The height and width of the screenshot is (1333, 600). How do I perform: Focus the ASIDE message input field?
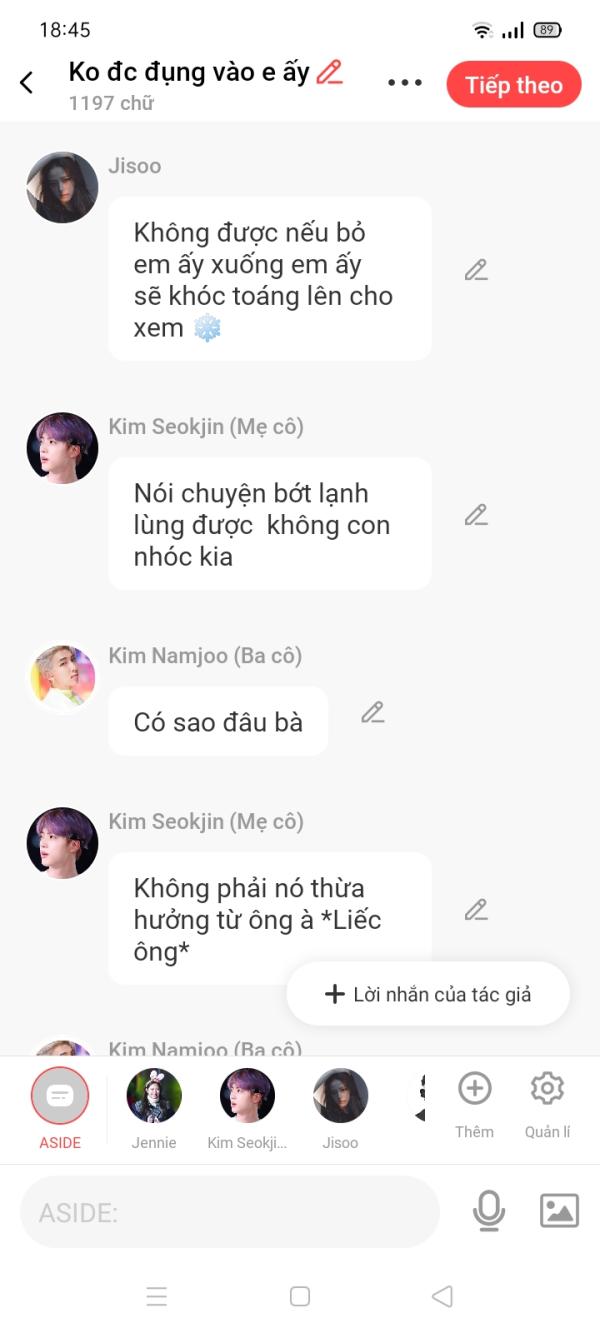pyautogui.click(x=230, y=1212)
